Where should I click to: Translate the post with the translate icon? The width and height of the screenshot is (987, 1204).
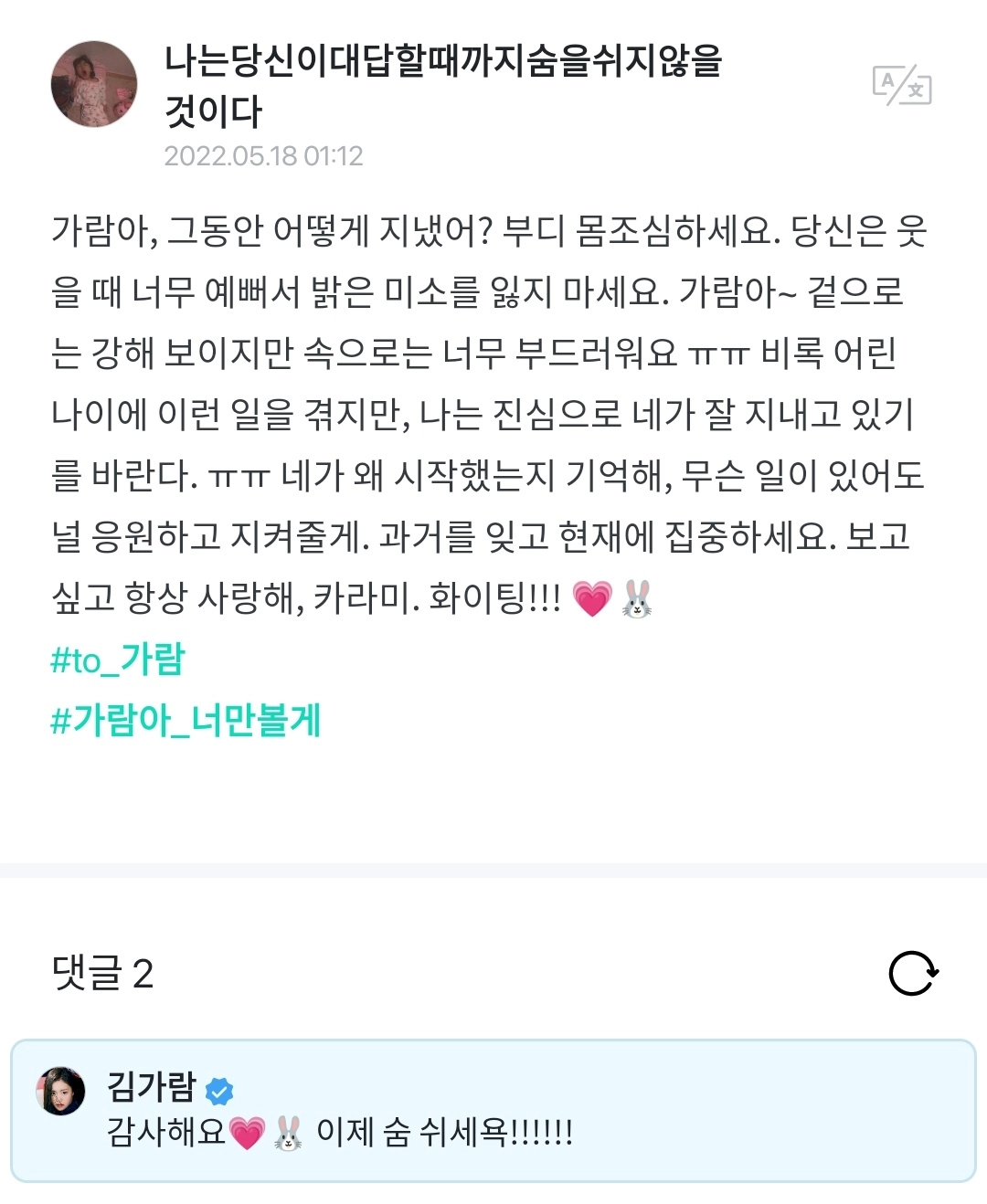902,86
